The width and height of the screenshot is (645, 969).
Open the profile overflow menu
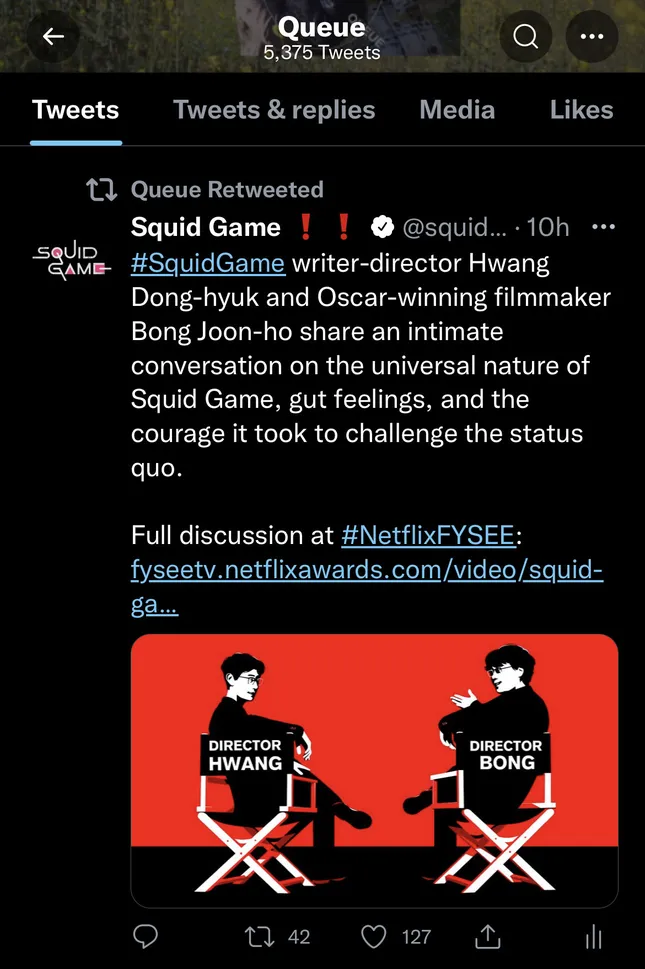point(591,37)
